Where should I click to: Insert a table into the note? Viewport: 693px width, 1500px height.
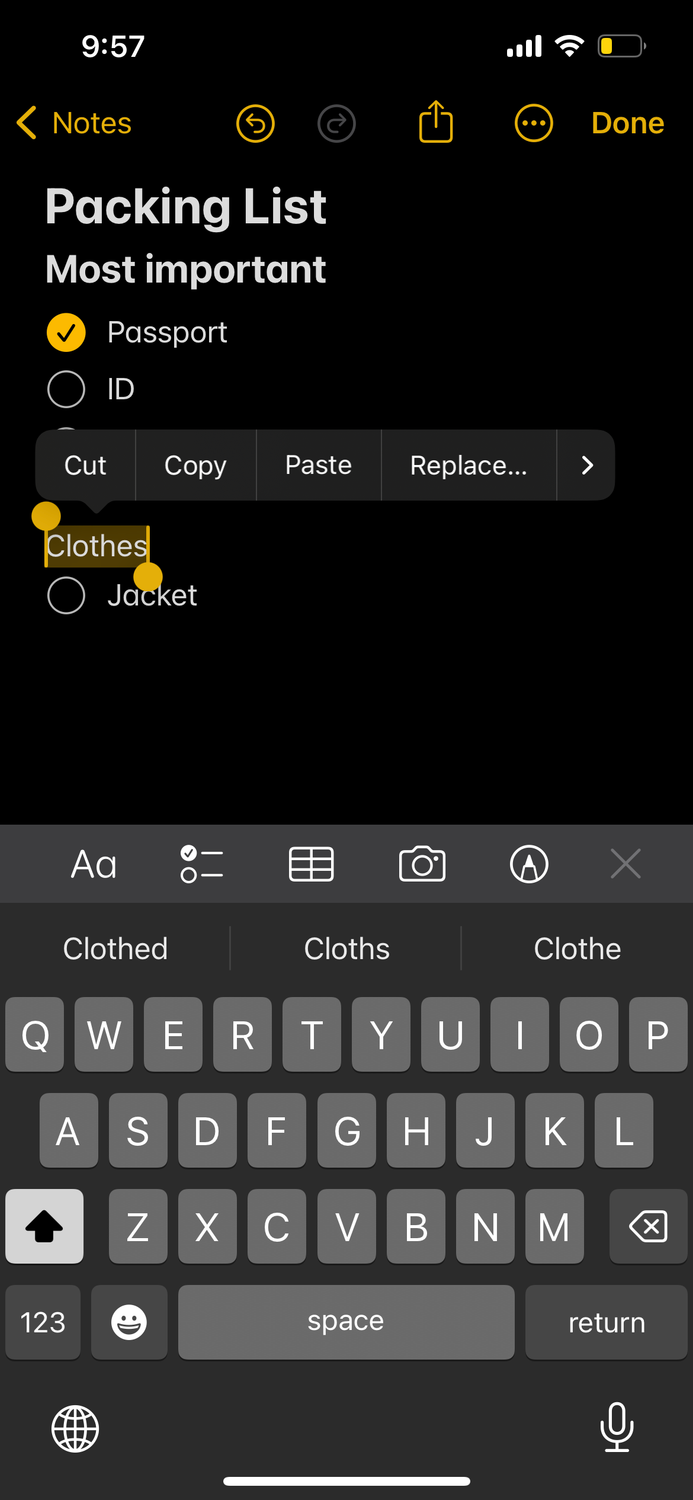point(311,864)
